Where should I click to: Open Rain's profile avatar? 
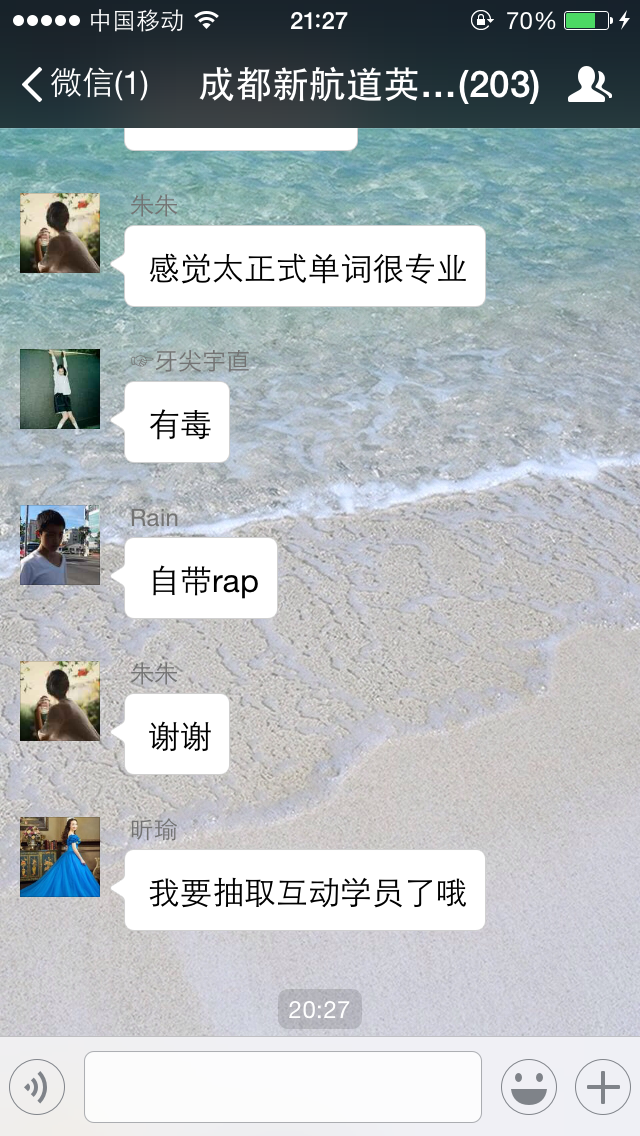coord(60,545)
